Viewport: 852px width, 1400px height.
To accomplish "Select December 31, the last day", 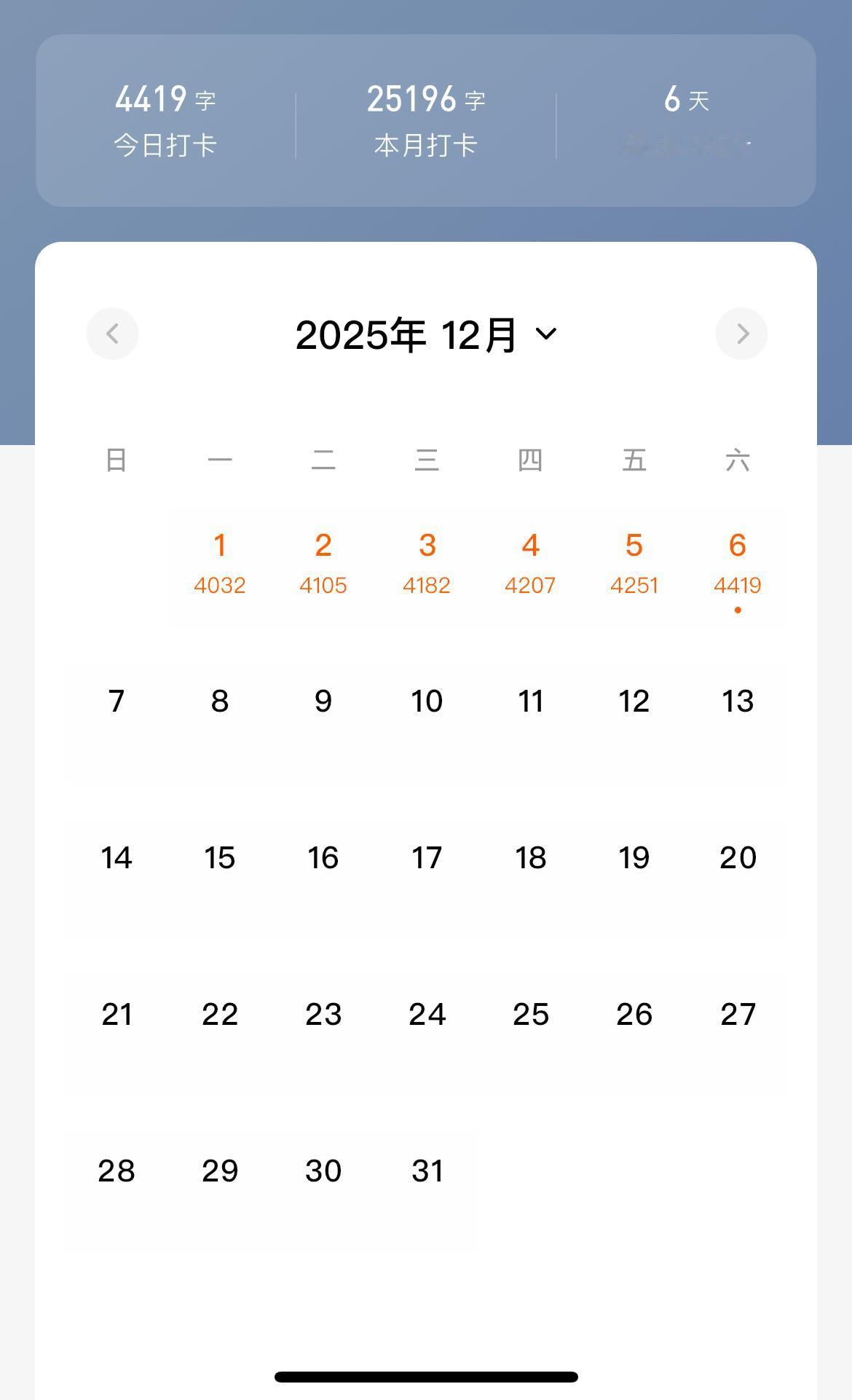I will pos(427,1171).
